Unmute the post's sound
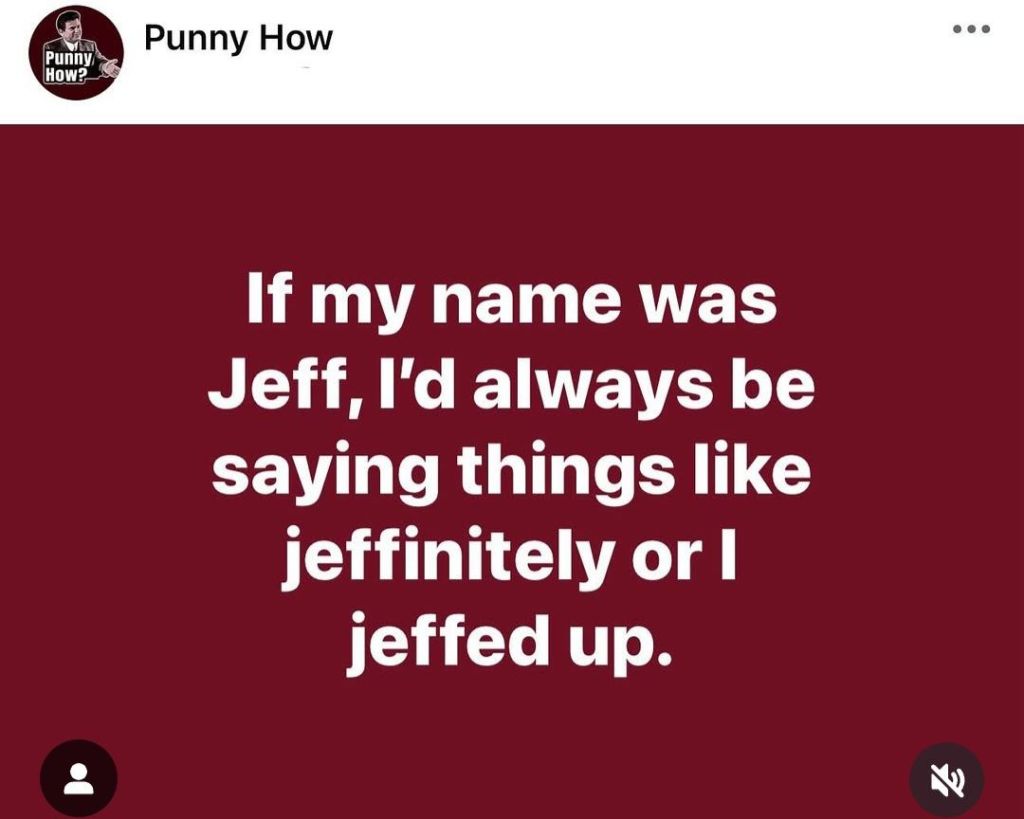1024x819 pixels. [x=946, y=780]
